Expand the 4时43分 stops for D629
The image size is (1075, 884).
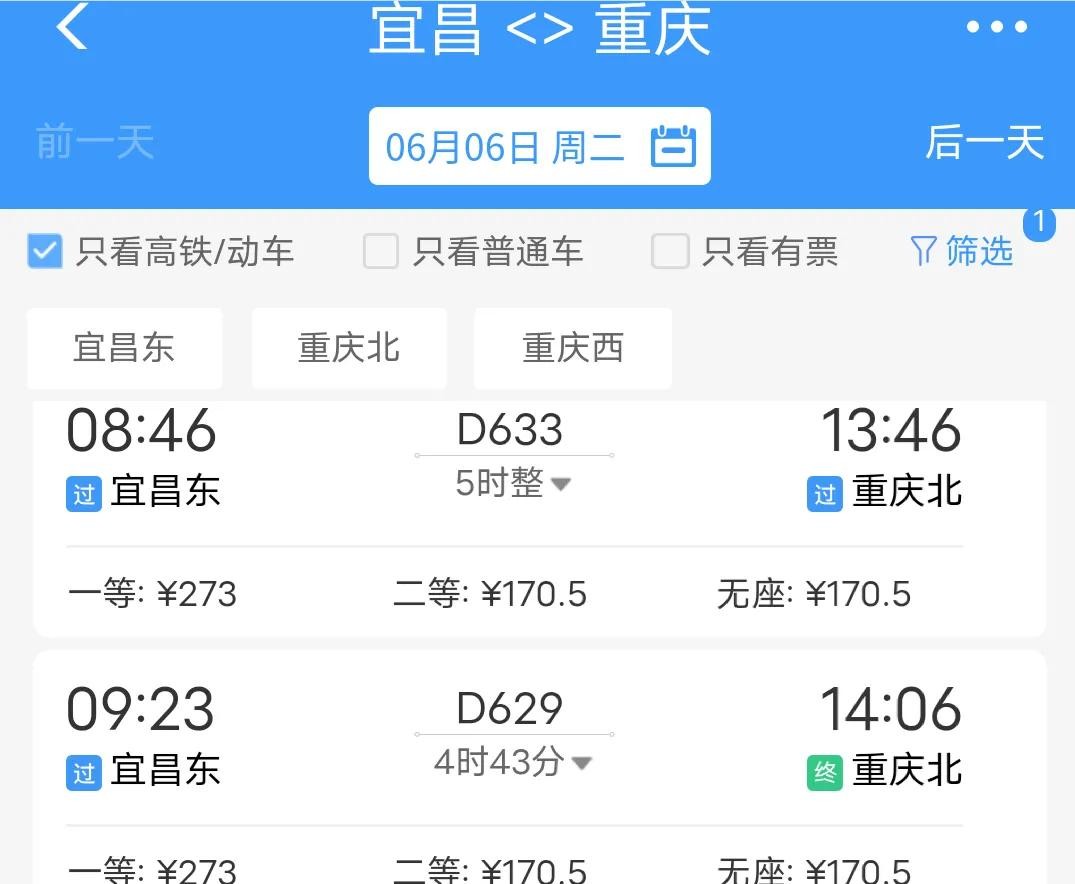513,763
